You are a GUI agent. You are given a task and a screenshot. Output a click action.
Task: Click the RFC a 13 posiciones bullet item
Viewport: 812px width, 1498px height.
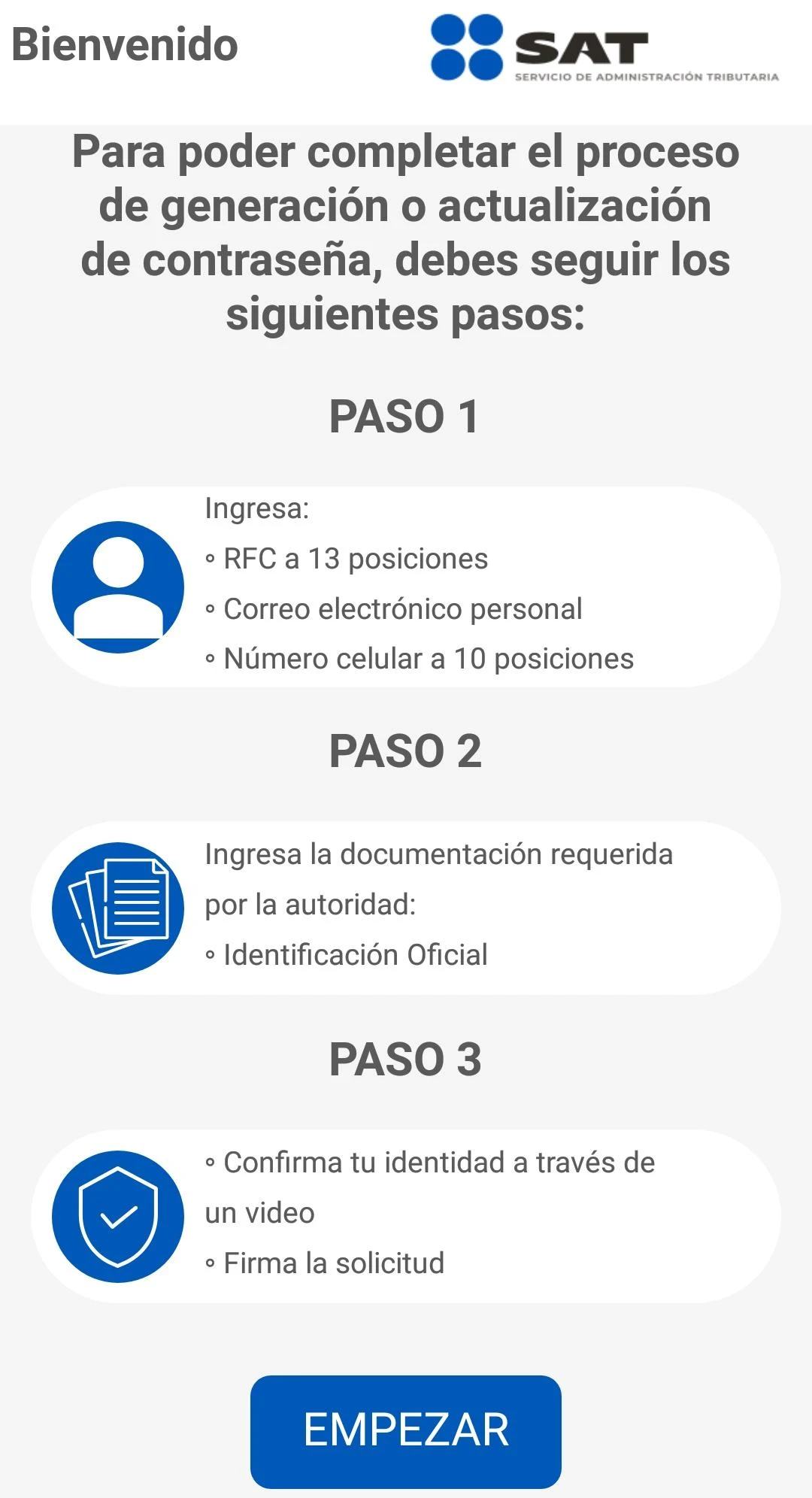[x=346, y=559]
